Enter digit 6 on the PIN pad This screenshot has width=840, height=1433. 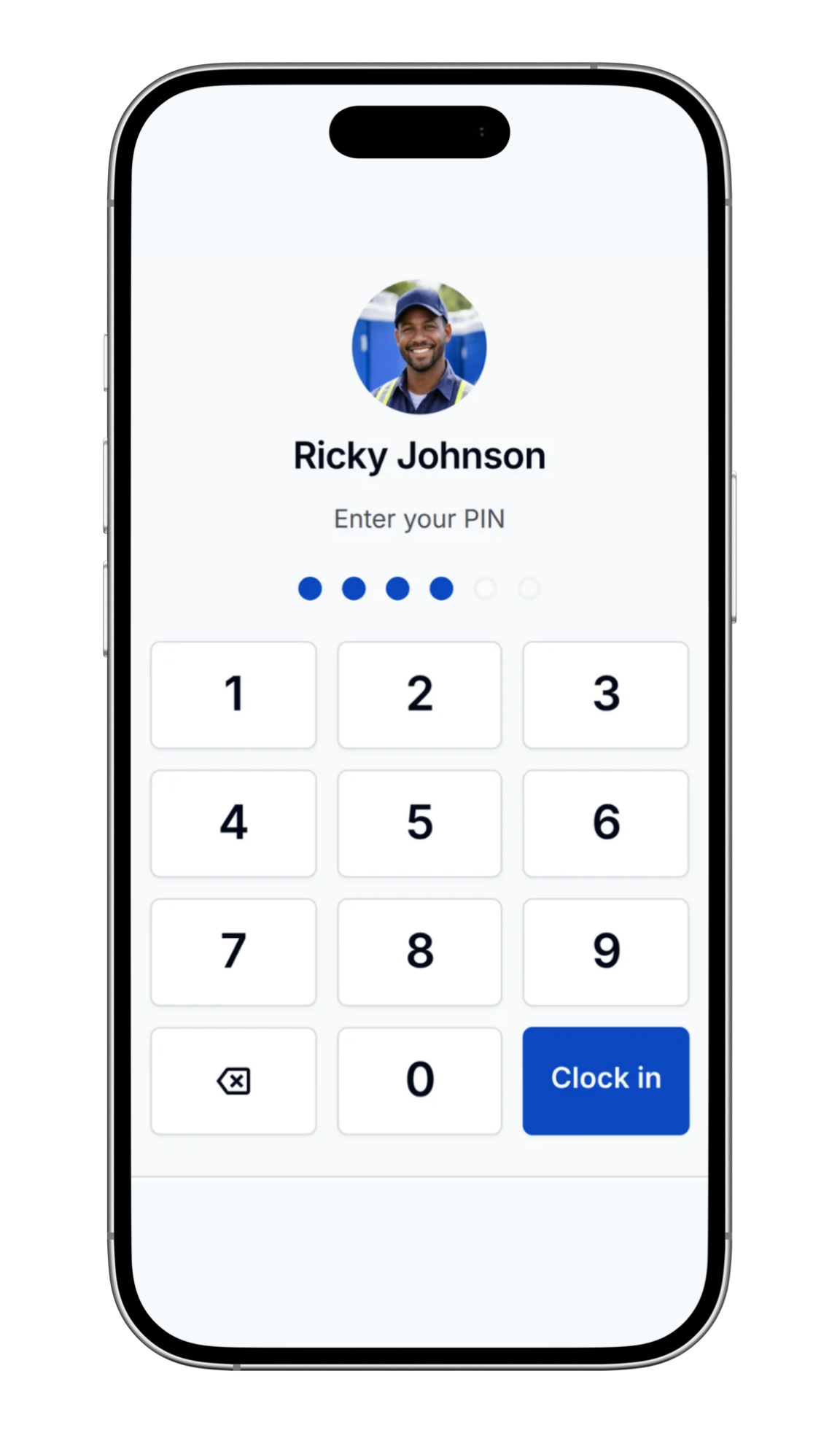(x=605, y=823)
